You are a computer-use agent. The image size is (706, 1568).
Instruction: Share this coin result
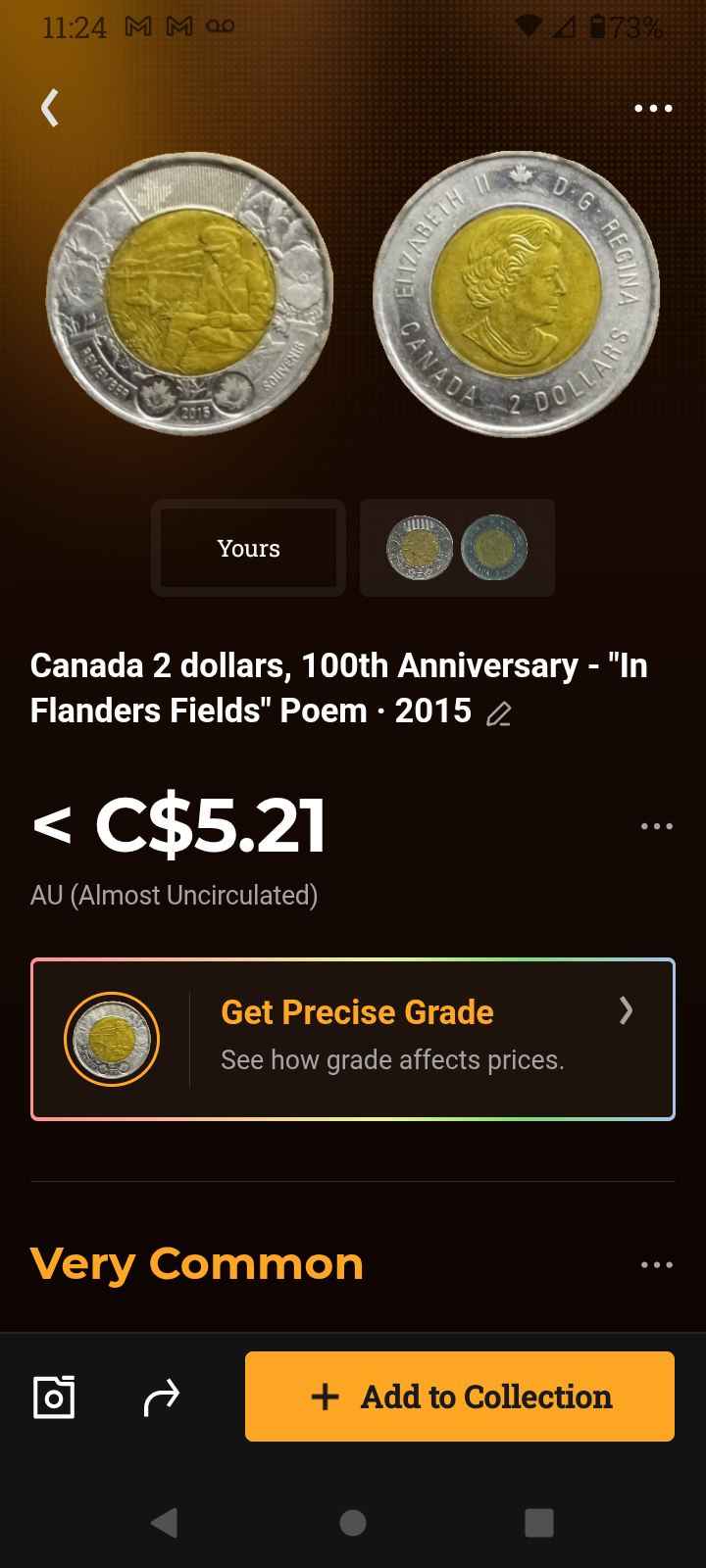click(162, 1396)
